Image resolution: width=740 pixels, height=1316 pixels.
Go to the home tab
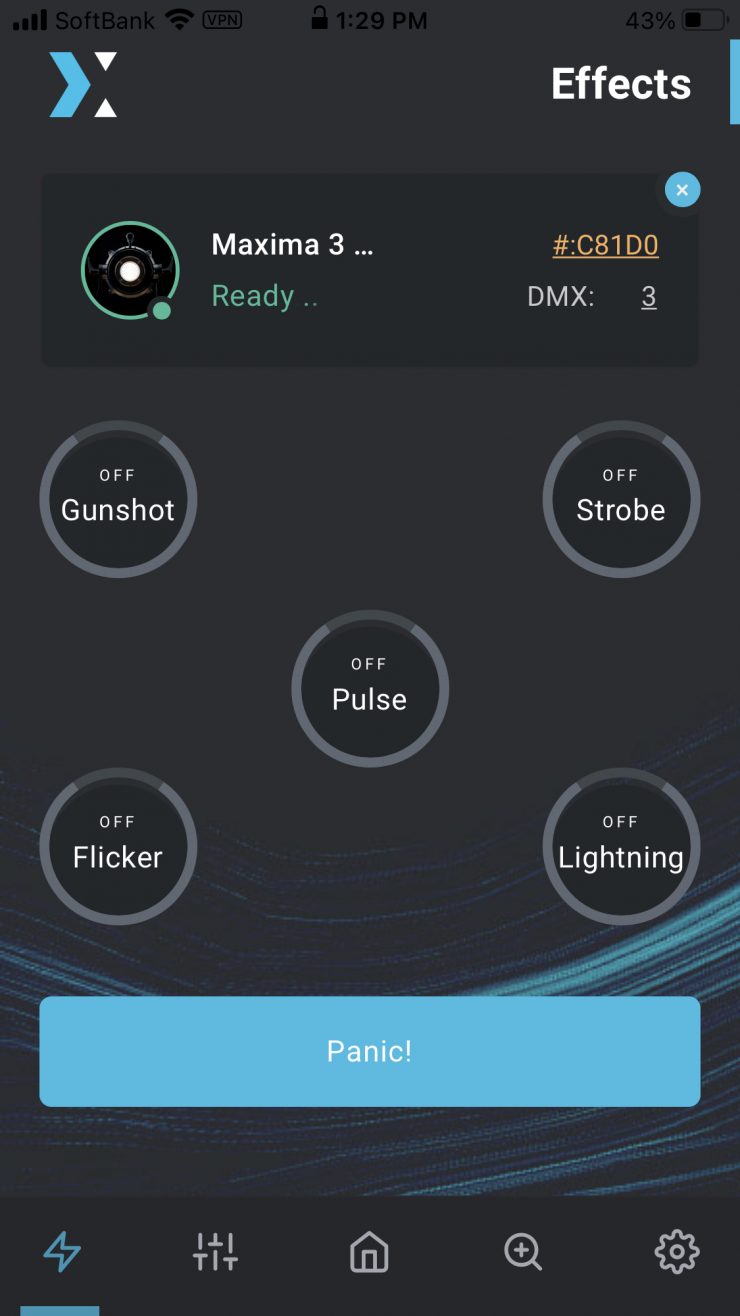pos(369,1251)
